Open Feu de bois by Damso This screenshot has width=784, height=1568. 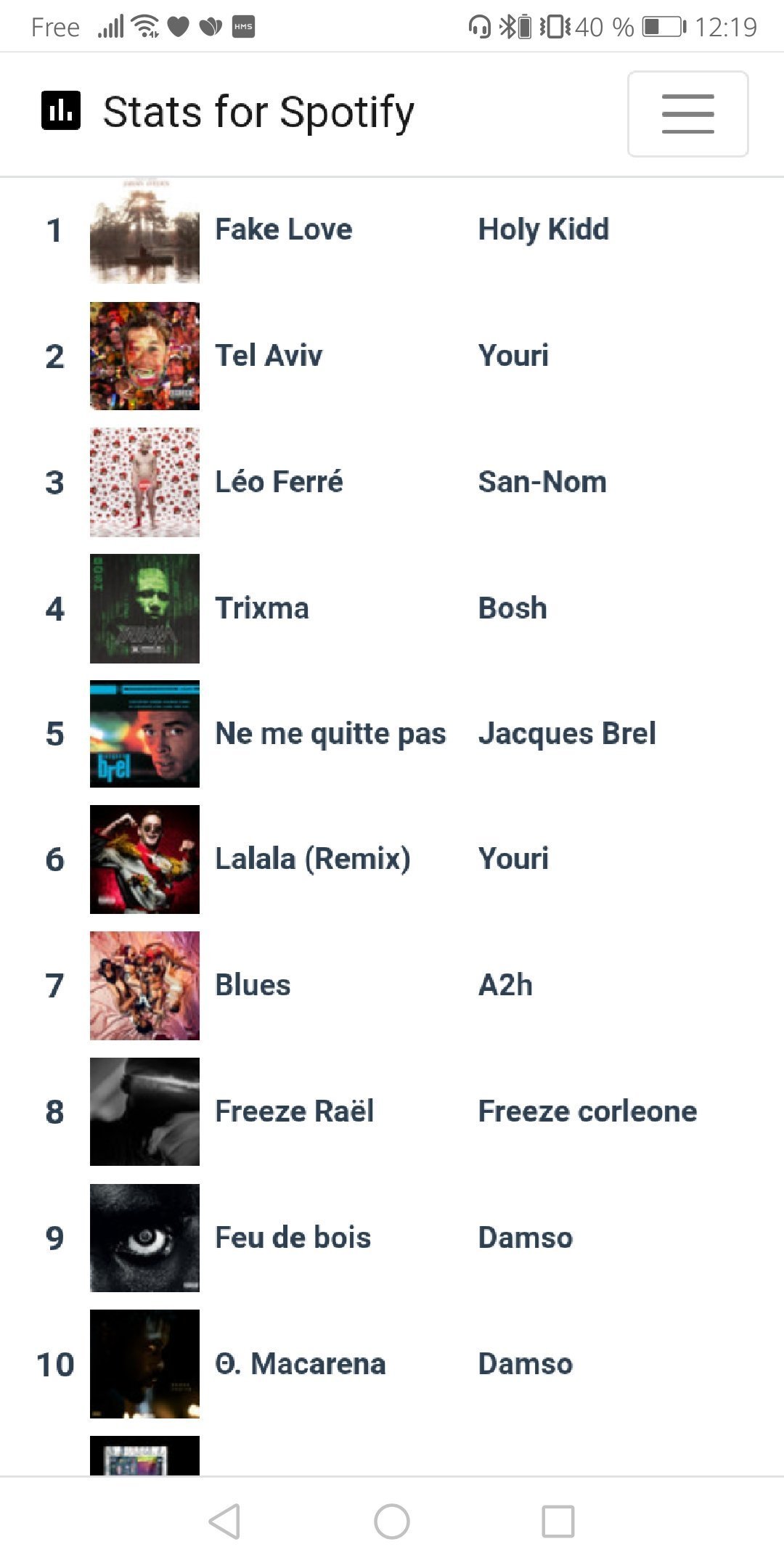pyautogui.click(x=392, y=1238)
